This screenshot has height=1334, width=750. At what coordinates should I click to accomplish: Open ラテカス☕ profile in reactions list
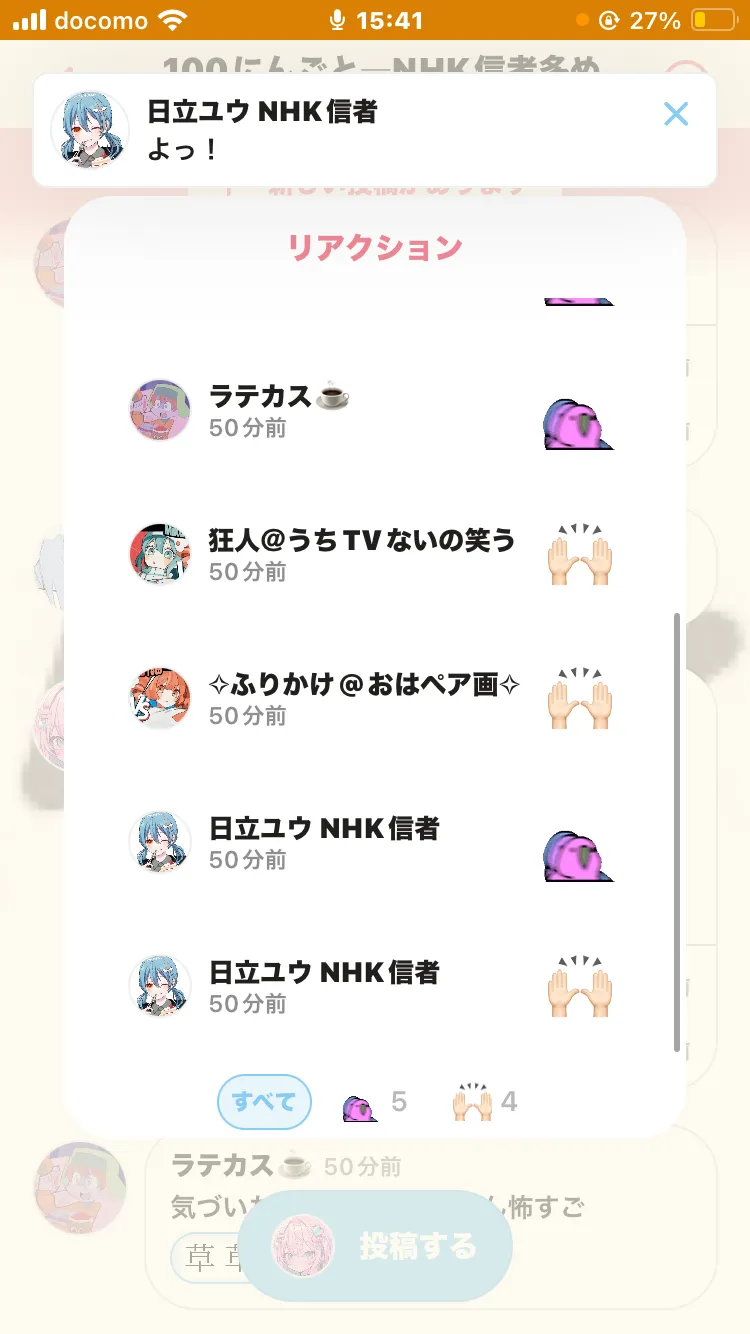(160, 410)
